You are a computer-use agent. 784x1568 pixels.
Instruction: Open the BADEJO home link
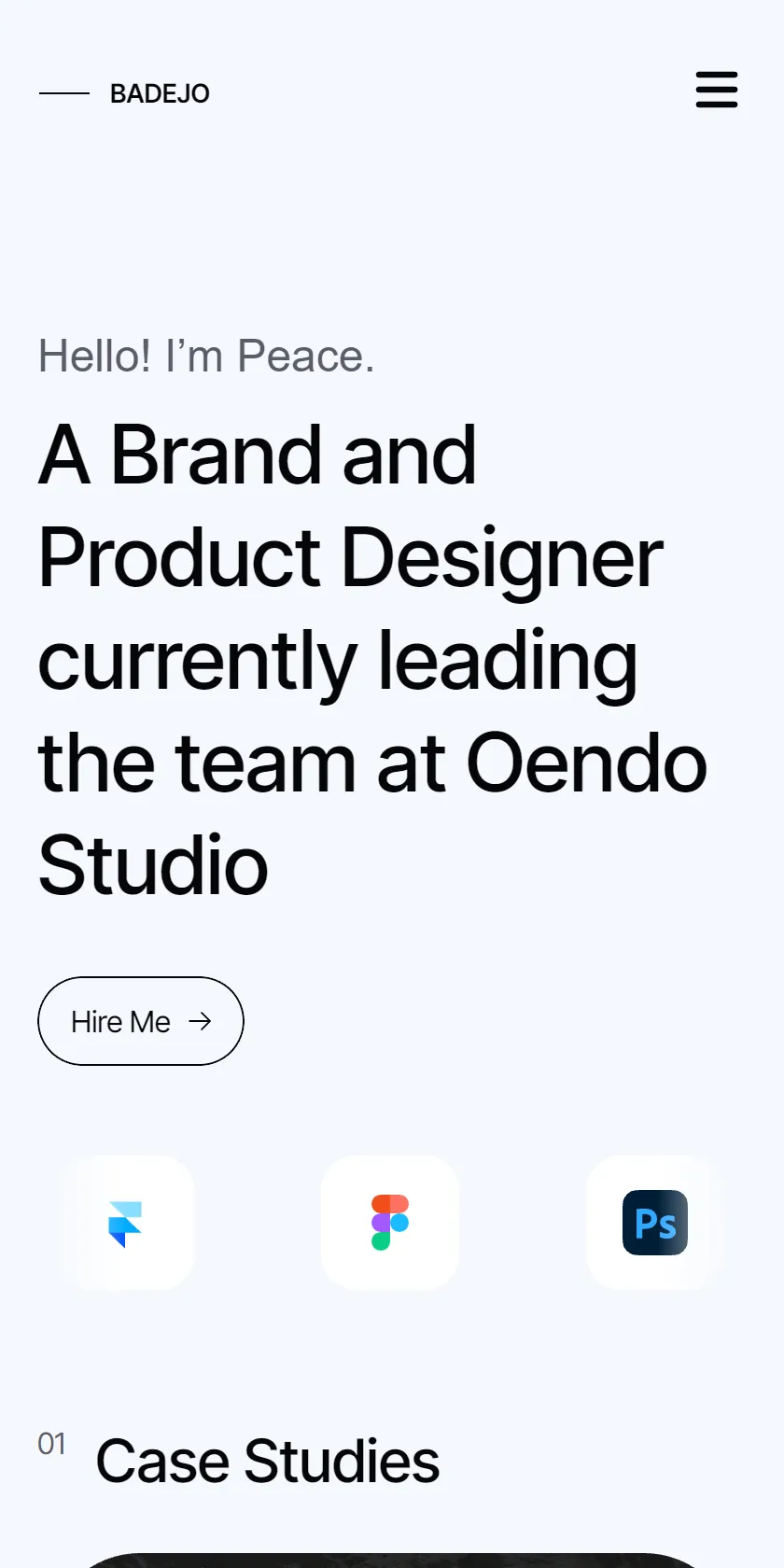click(160, 93)
